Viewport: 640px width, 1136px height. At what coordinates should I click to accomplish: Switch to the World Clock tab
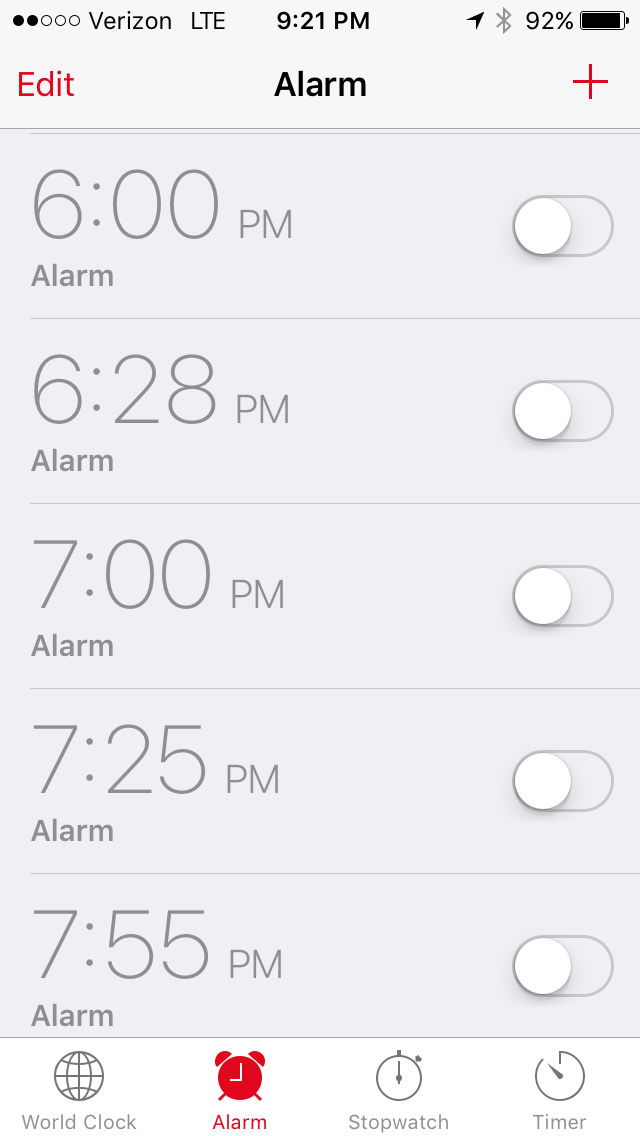coord(79,1090)
